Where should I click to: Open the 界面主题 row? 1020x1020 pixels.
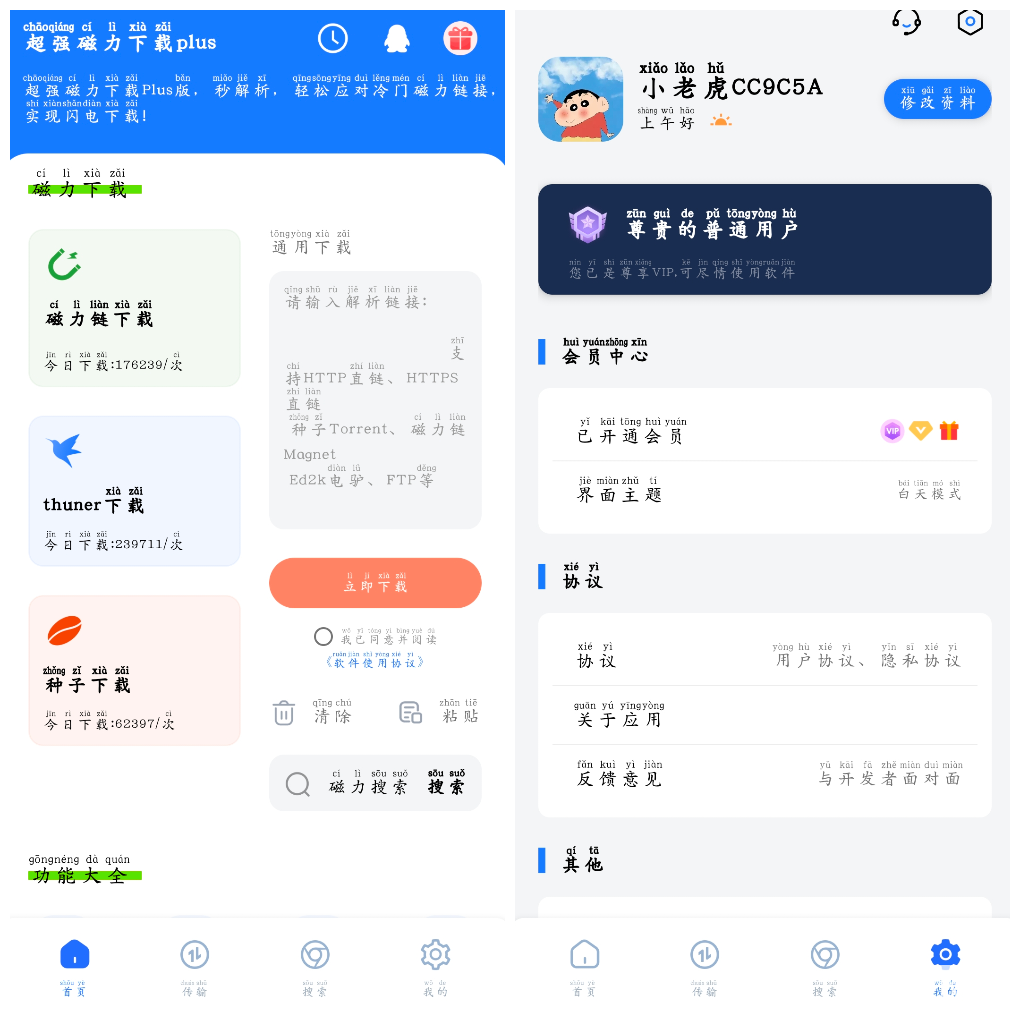764,491
